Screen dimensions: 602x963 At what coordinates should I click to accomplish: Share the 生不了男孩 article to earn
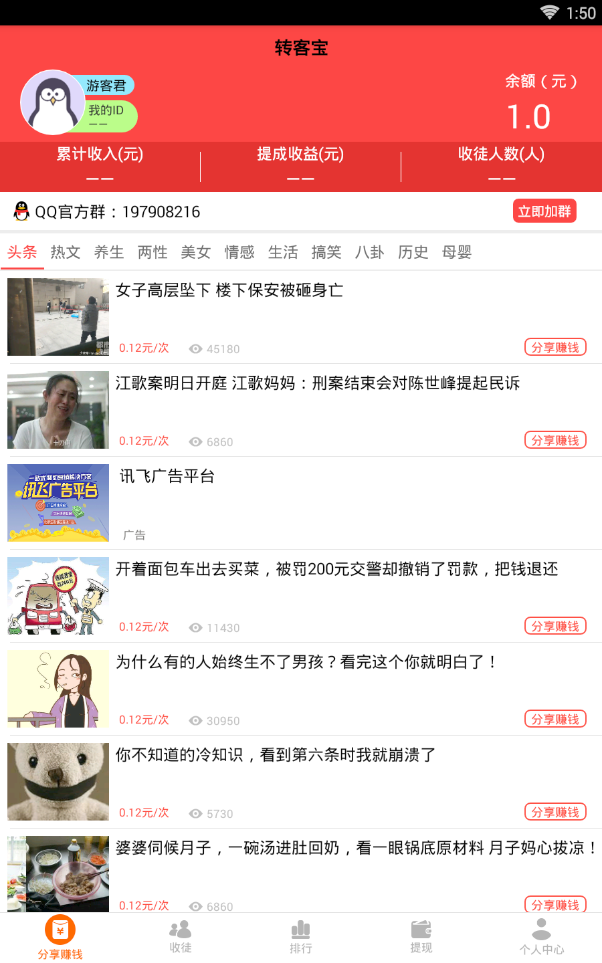[555, 719]
